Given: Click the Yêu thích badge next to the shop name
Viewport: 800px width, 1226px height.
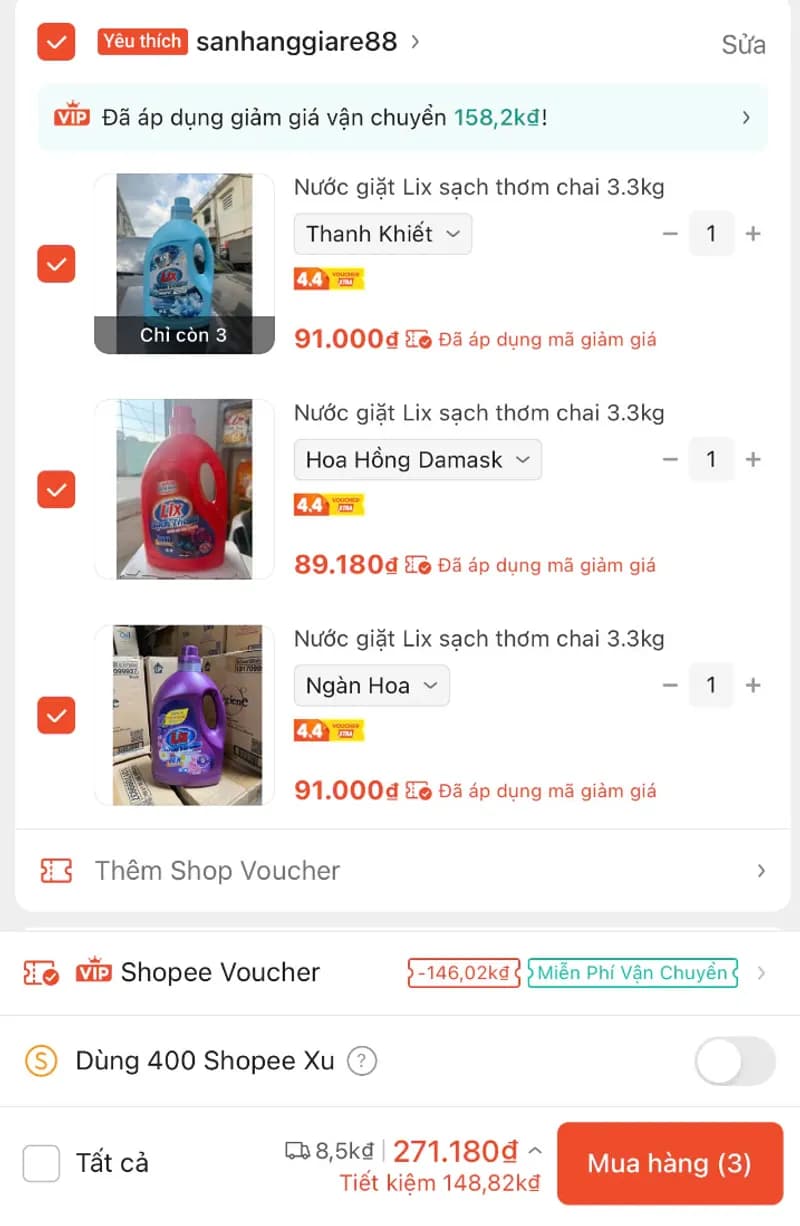Looking at the screenshot, I should click(139, 41).
